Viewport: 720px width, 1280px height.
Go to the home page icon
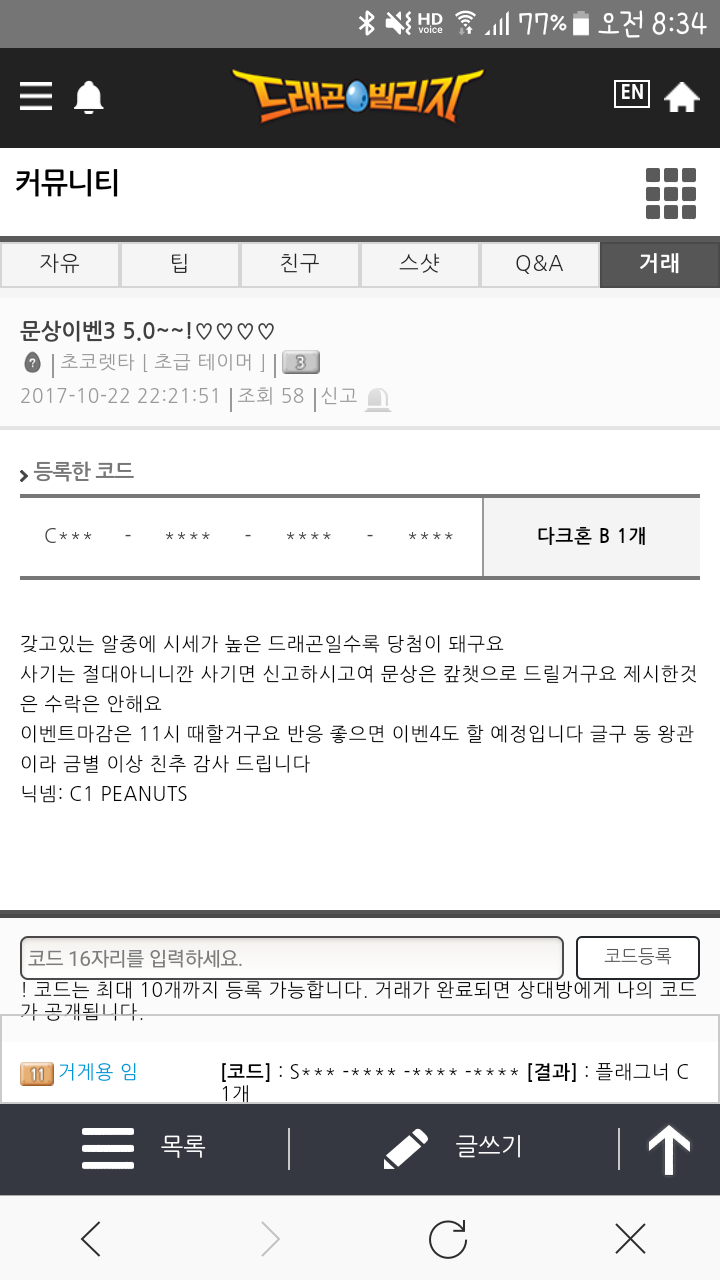(x=682, y=97)
